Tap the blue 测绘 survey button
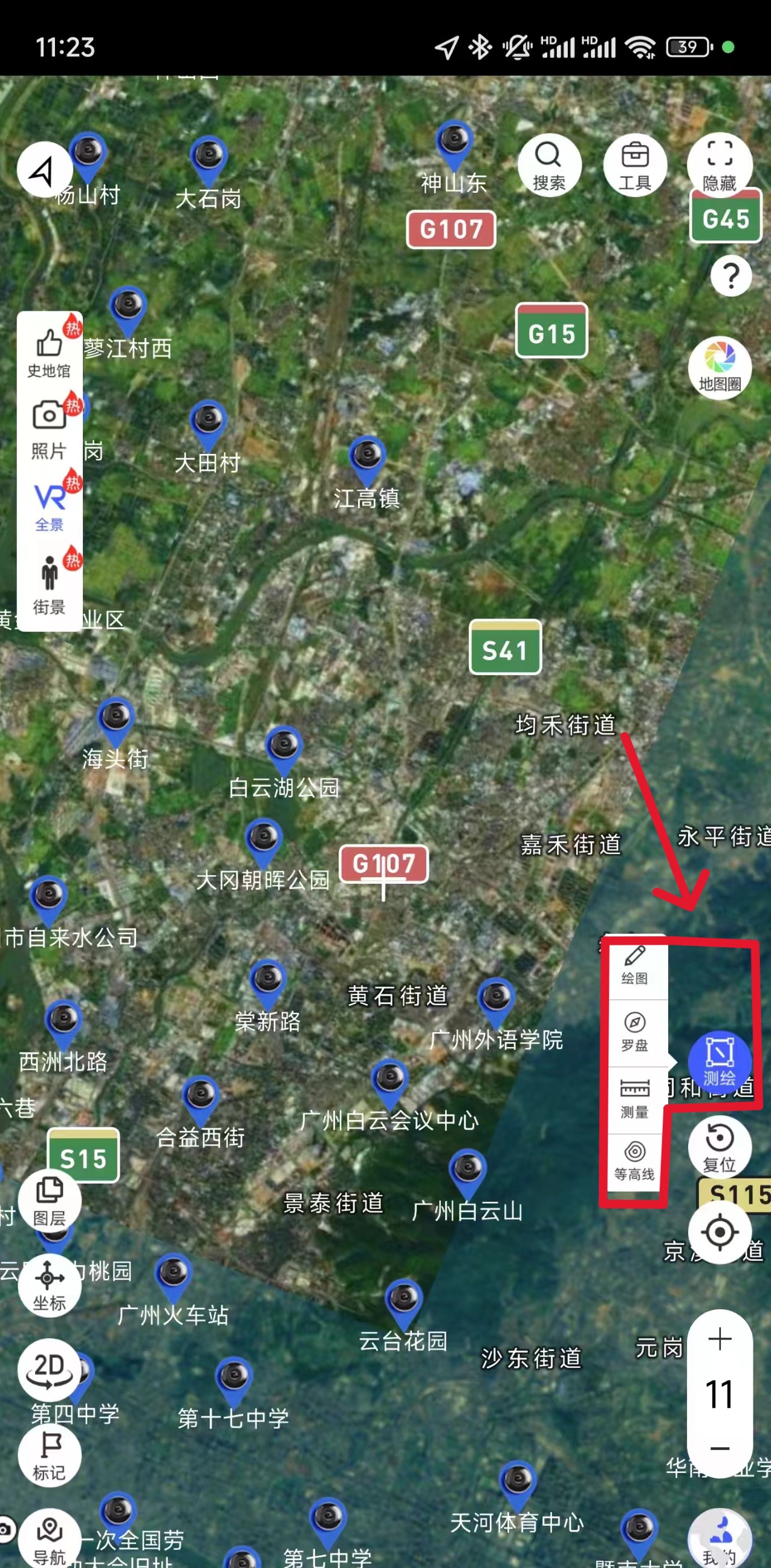Viewport: 771px width, 1568px height. pyautogui.click(x=719, y=1061)
